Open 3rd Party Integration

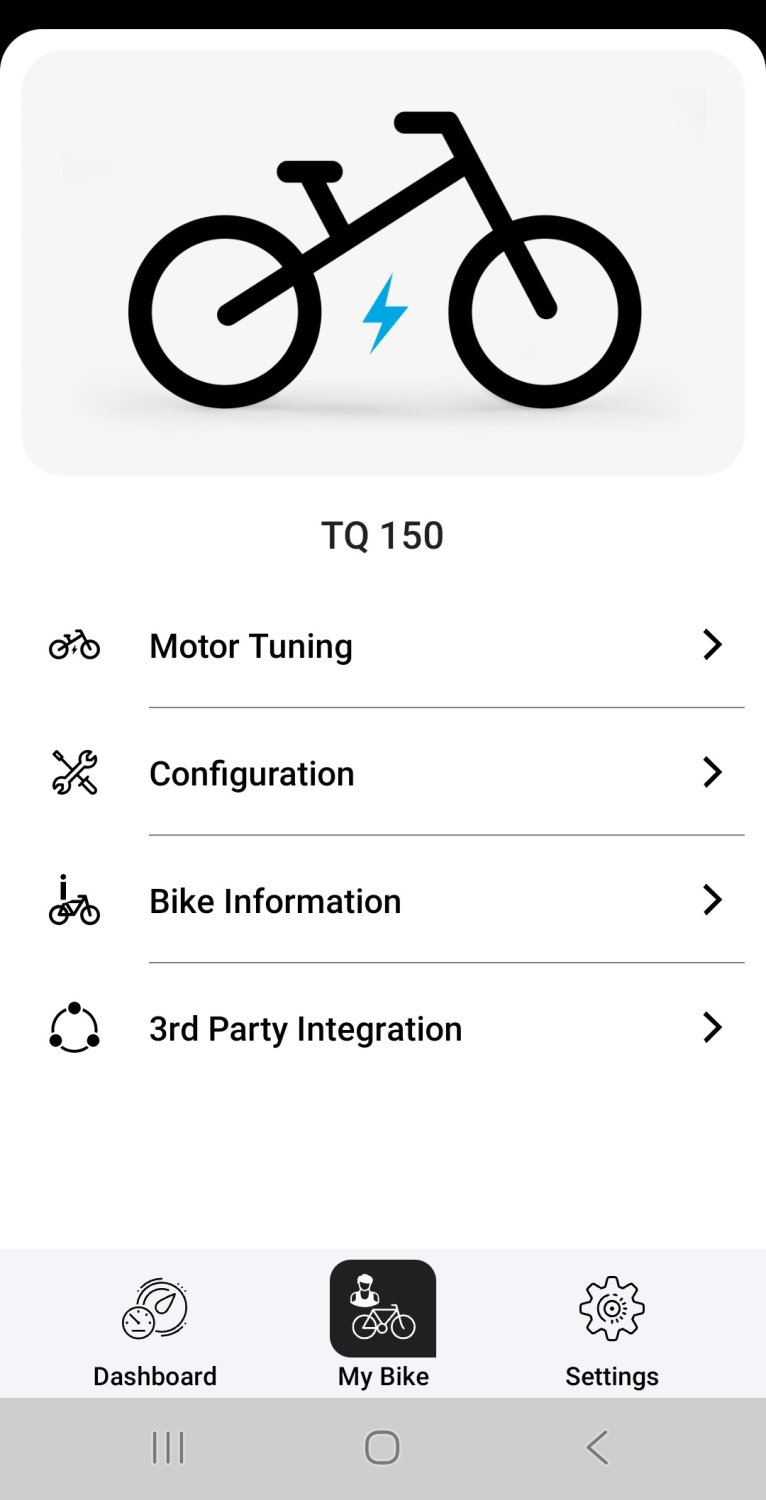point(383,1028)
